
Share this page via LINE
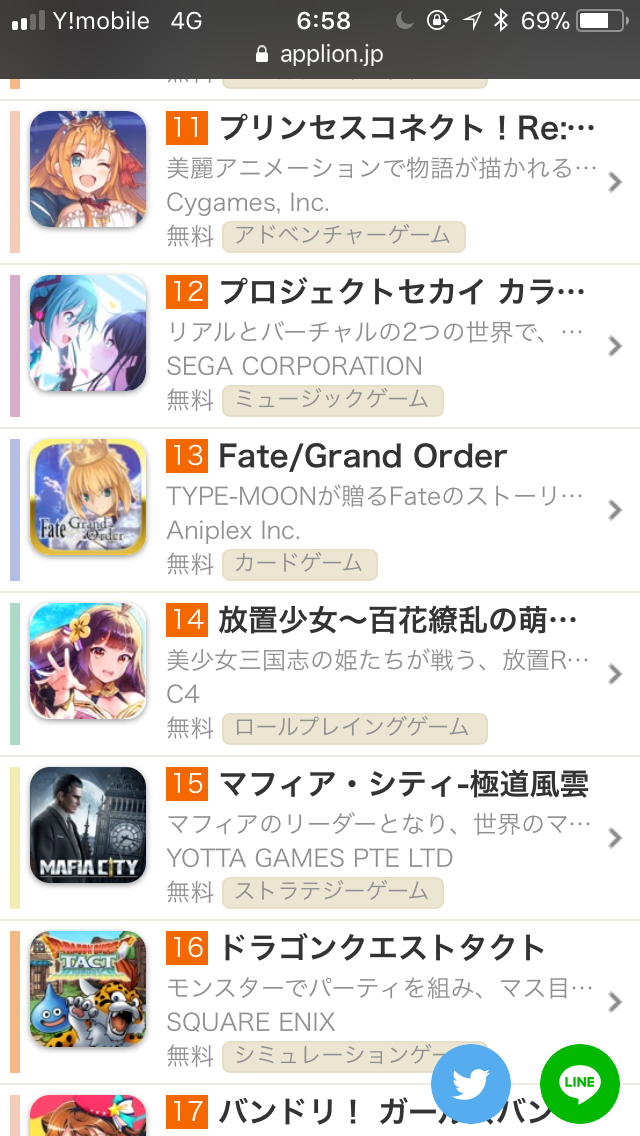point(580,1084)
